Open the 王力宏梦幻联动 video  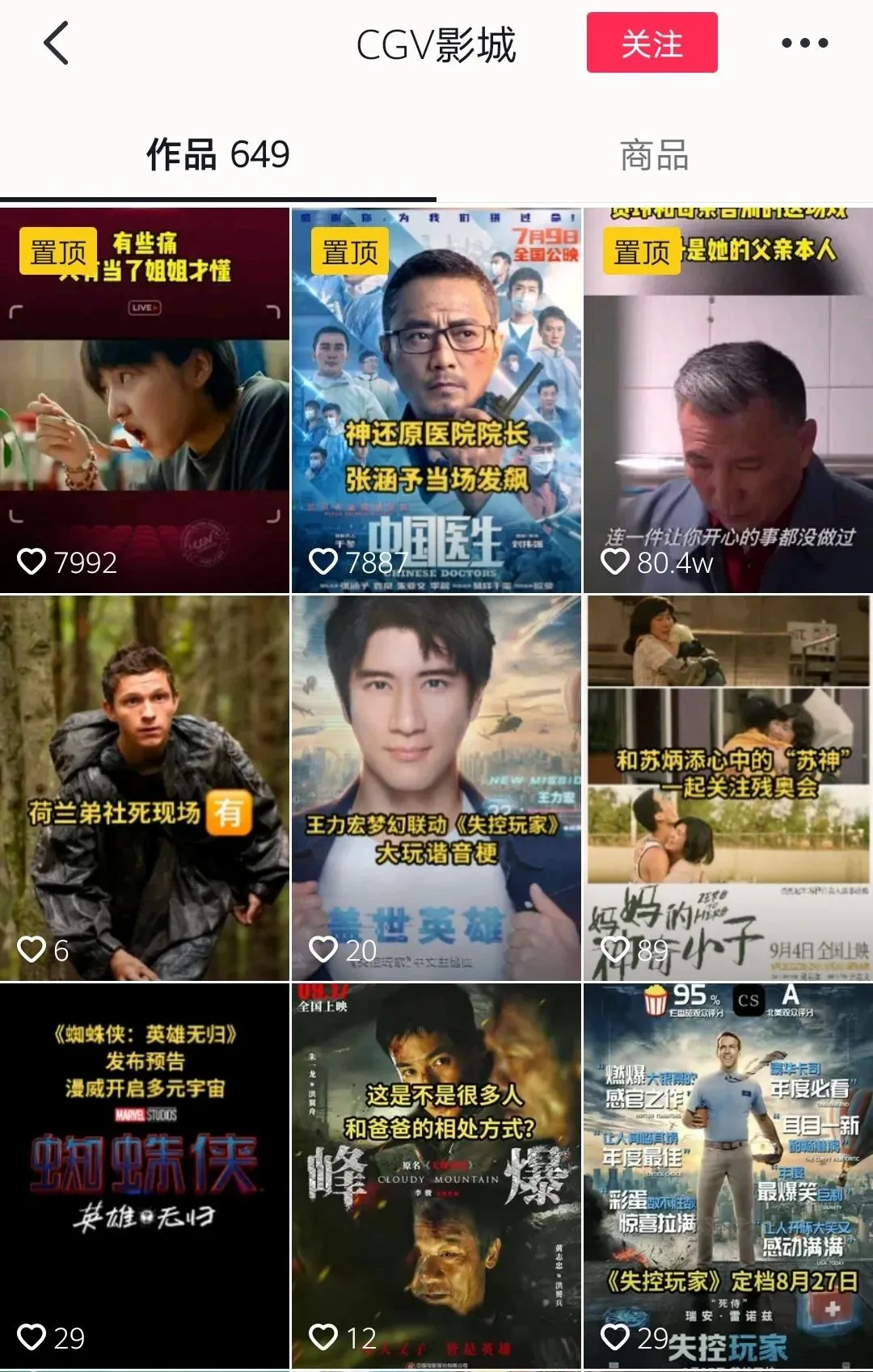pos(436,789)
